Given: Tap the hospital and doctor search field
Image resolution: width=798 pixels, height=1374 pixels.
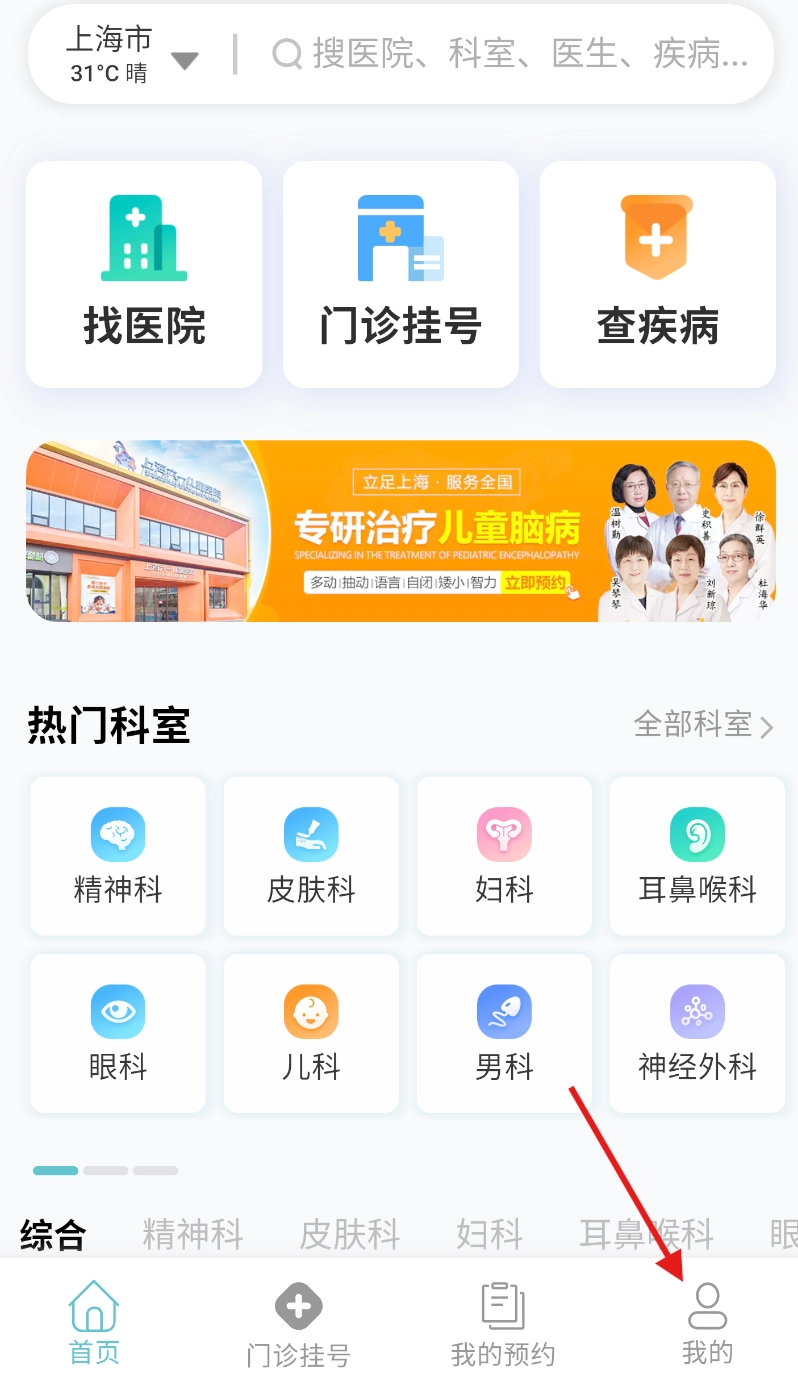Looking at the screenshot, I should pyautogui.click(x=510, y=54).
